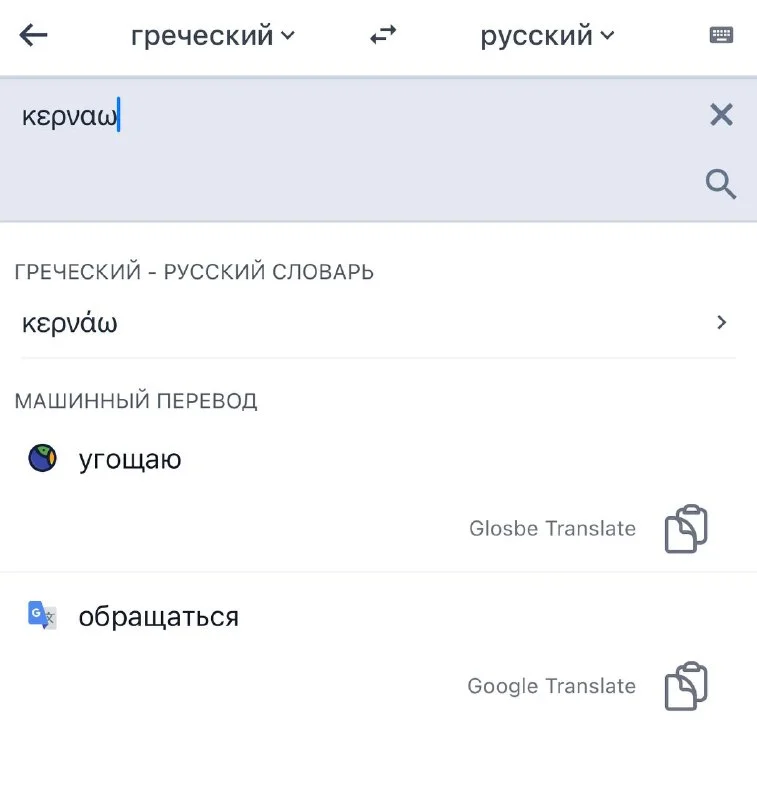Copy the Glosbe Translate result
This screenshot has width=757, height=800.
[x=686, y=529]
